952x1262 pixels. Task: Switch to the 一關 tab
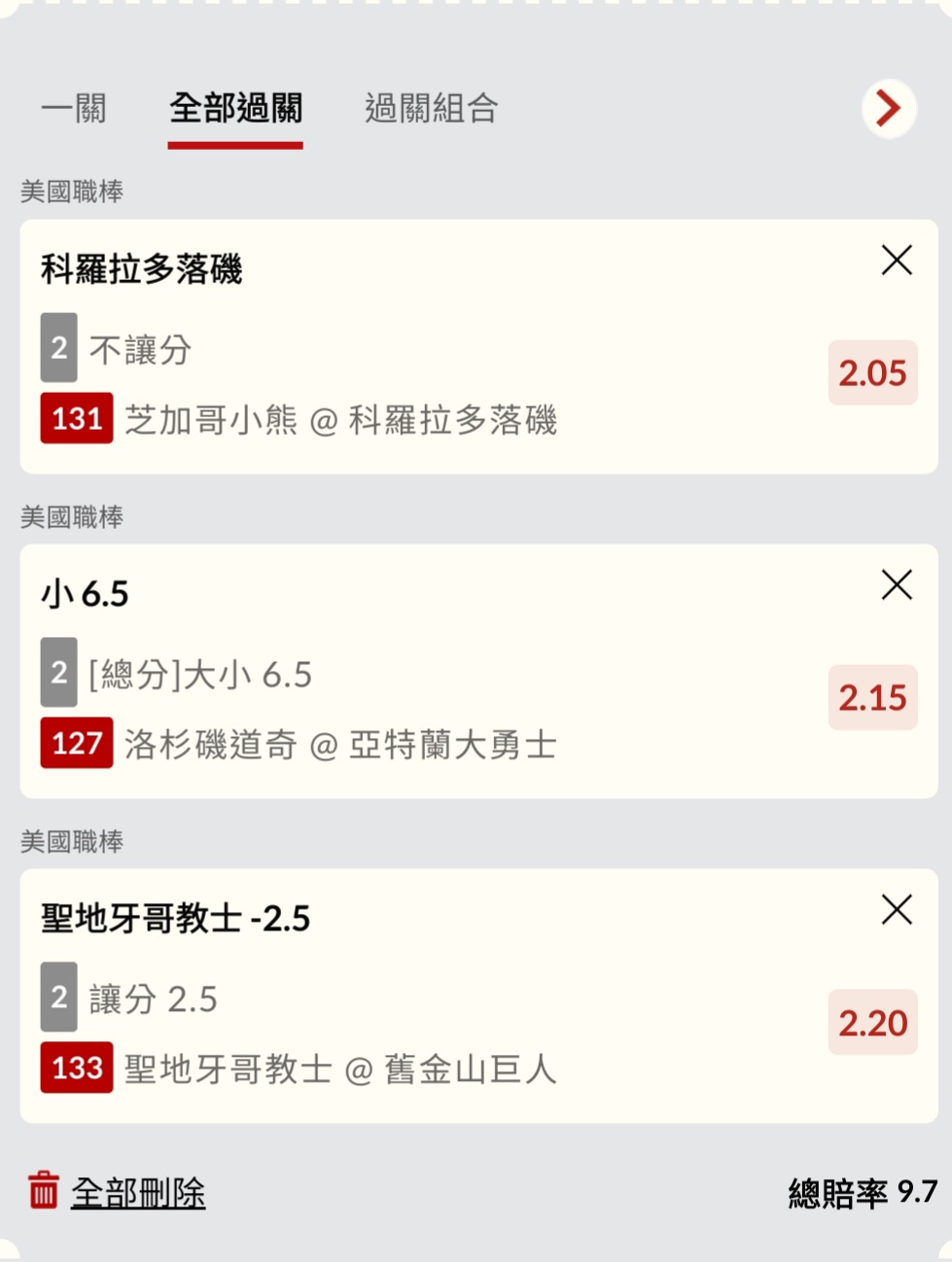click(74, 108)
